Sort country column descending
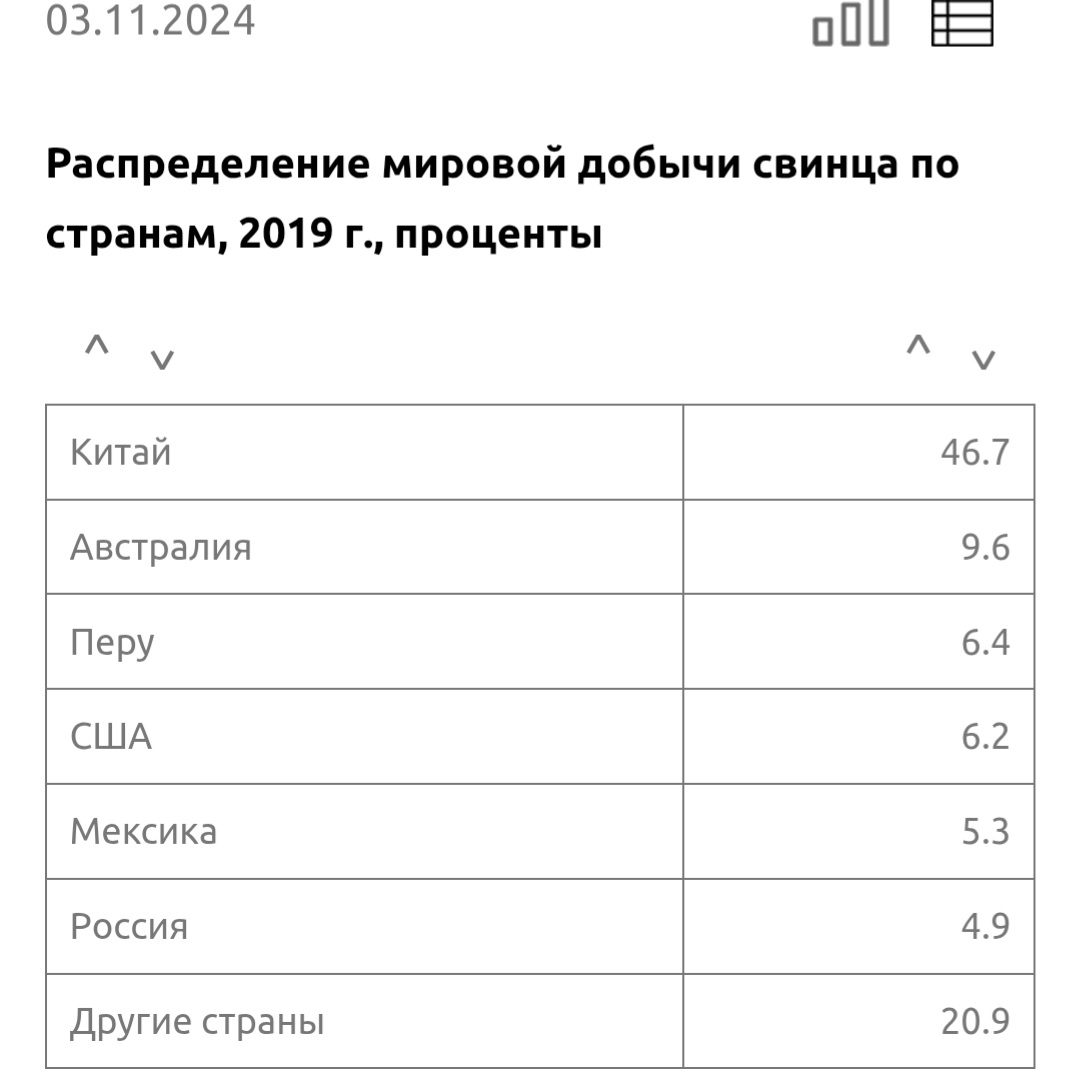 point(161,360)
